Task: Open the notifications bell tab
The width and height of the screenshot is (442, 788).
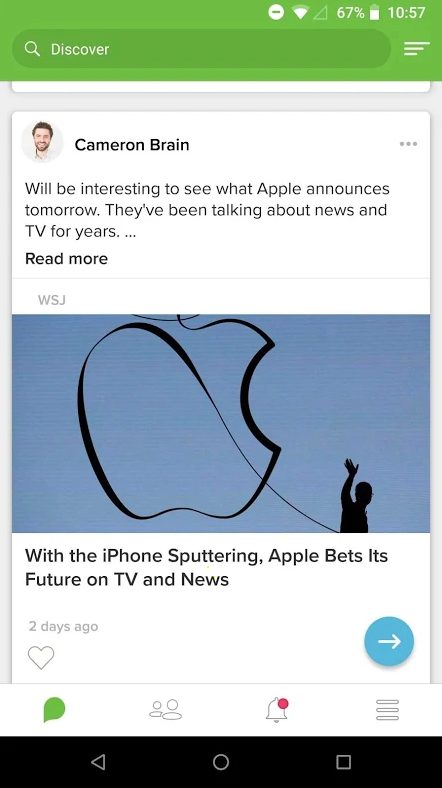Action: 277,710
